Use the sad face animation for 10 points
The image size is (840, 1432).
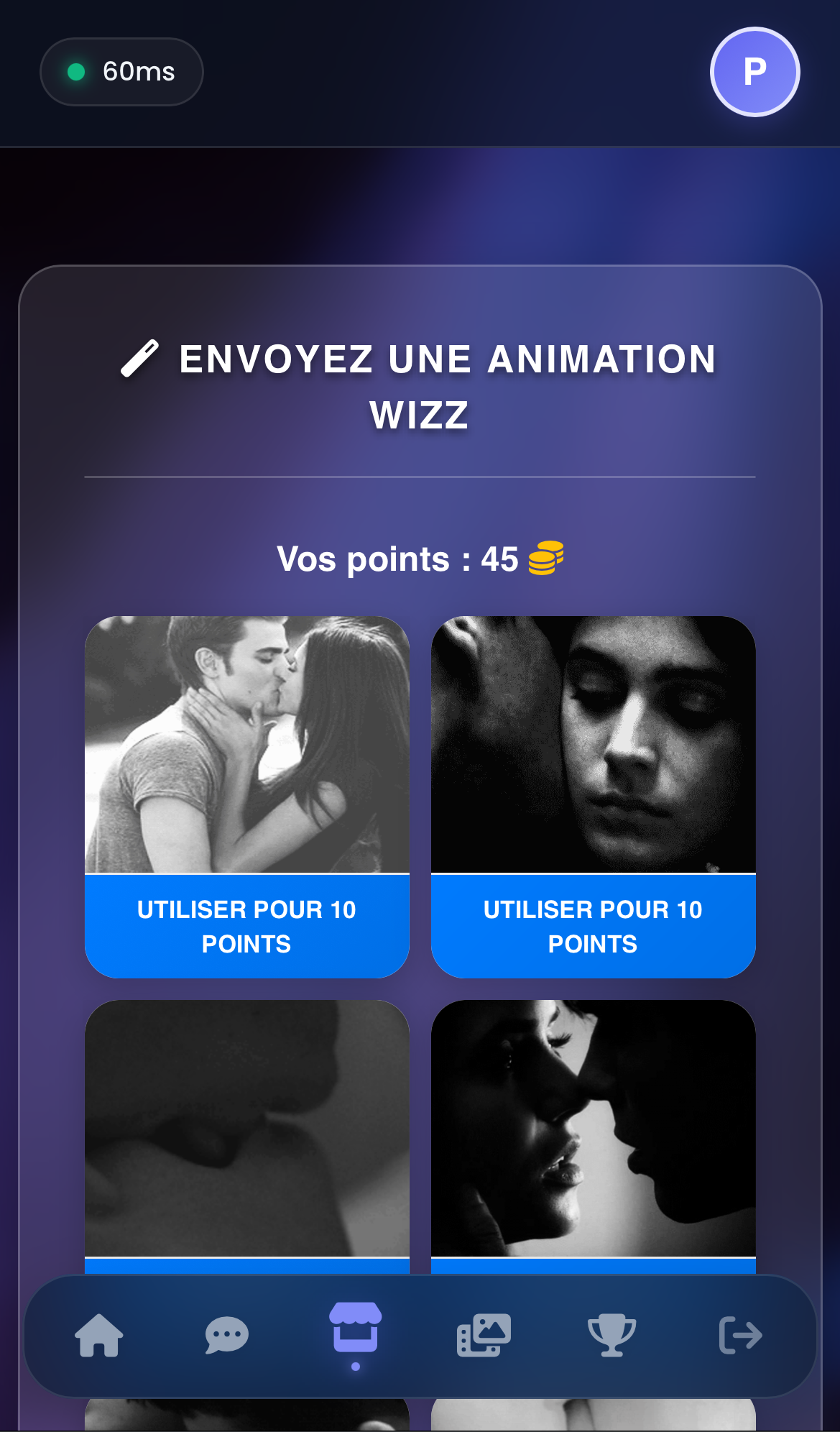coord(593,927)
